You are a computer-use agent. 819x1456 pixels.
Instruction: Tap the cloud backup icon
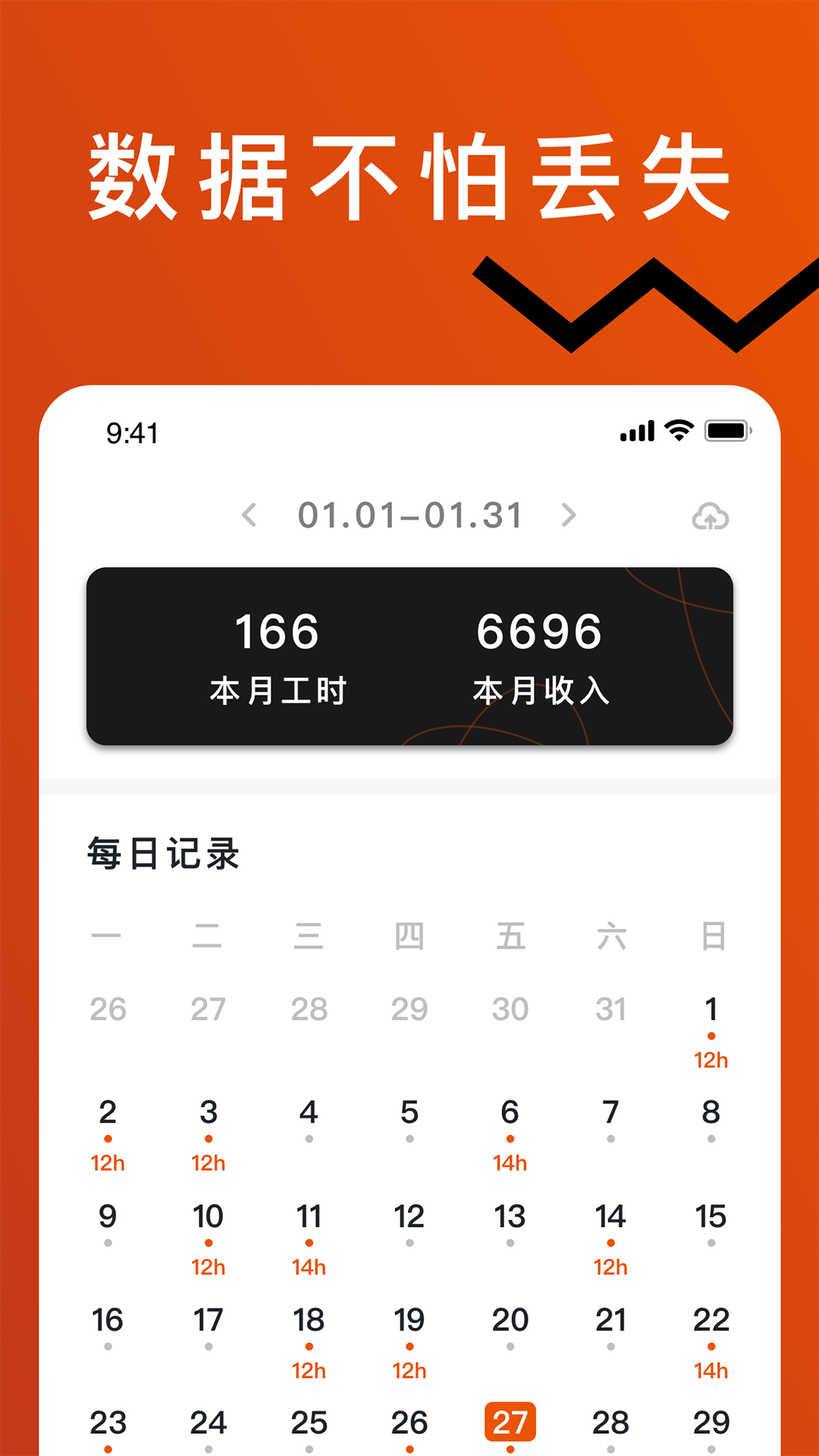click(711, 516)
